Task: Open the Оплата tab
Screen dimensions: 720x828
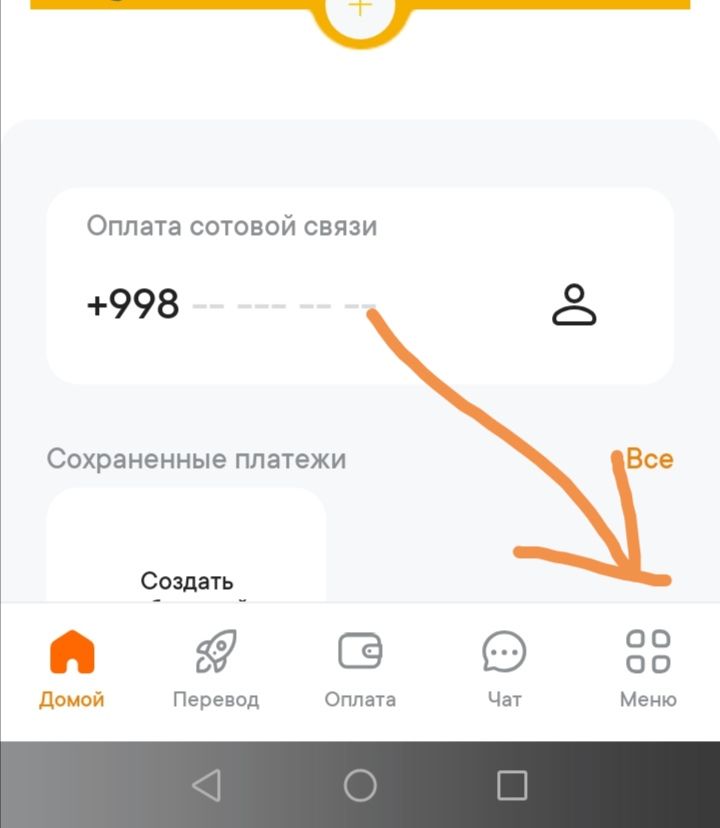Action: [360, 670]
